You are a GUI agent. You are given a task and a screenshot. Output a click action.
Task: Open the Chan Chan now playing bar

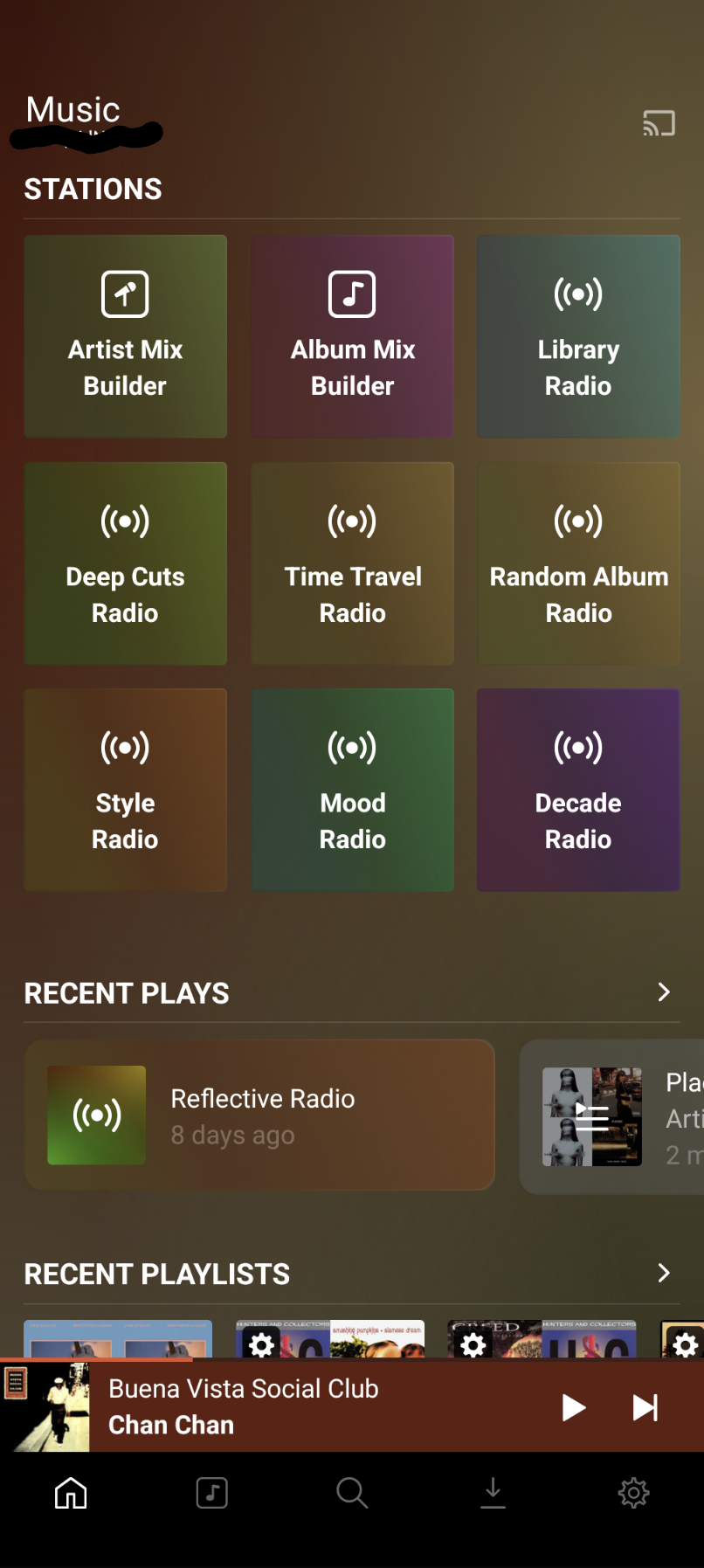[x=306, y=1407]
